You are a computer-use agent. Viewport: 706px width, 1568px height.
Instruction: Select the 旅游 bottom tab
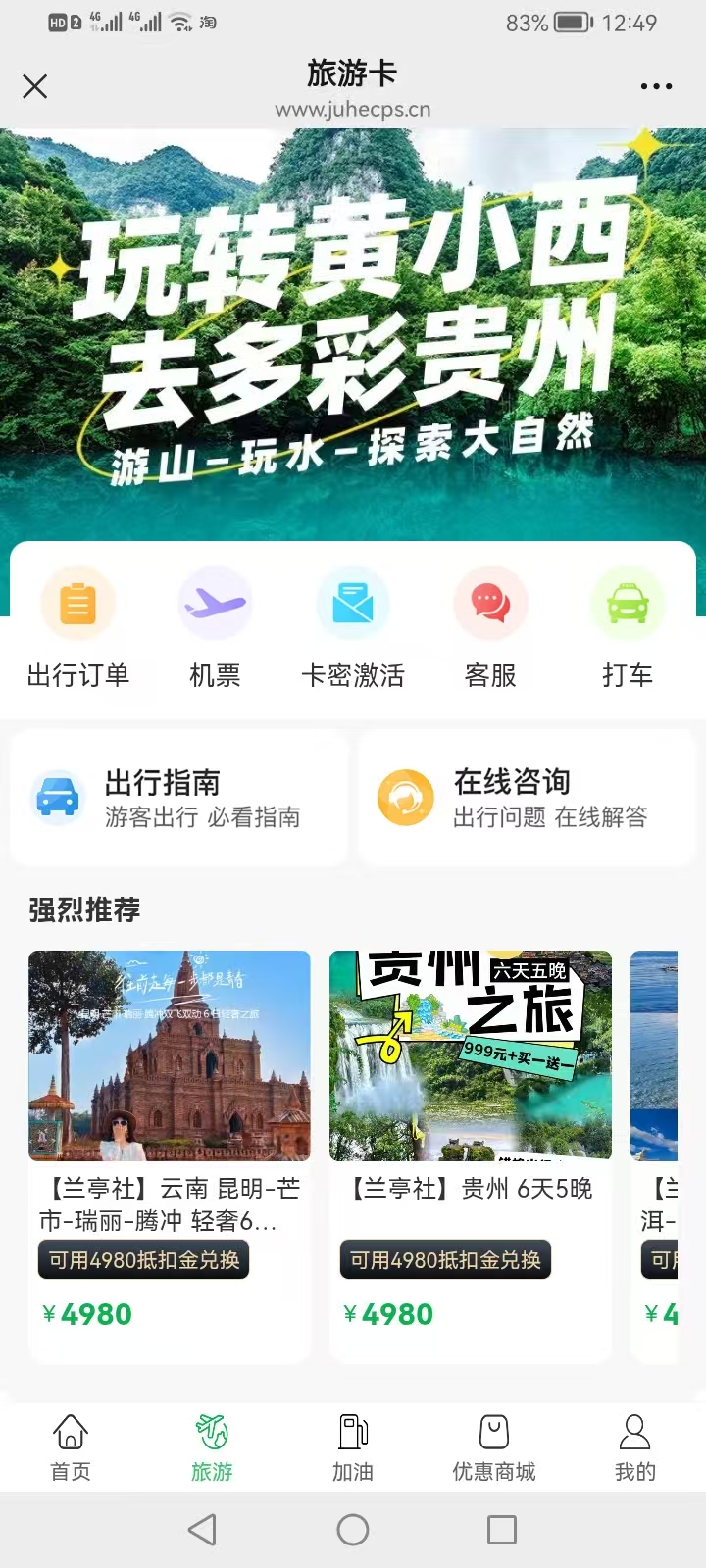212,1446
